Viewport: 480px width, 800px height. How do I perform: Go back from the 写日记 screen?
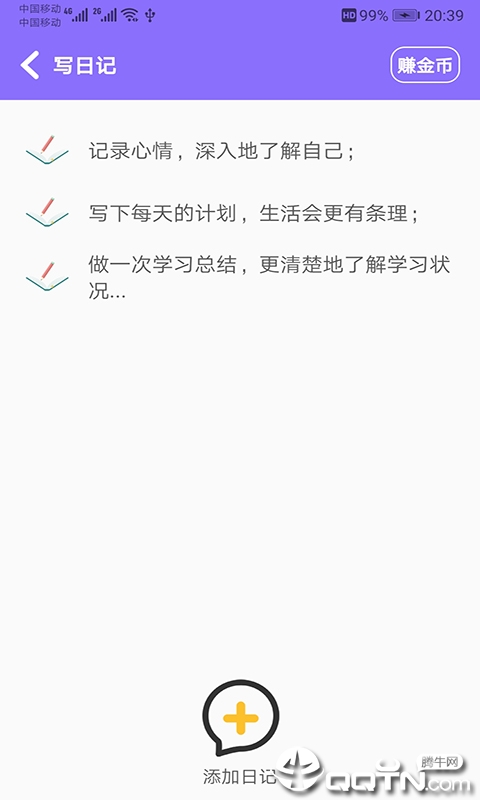pyautogui.click(x=30, y=65)
